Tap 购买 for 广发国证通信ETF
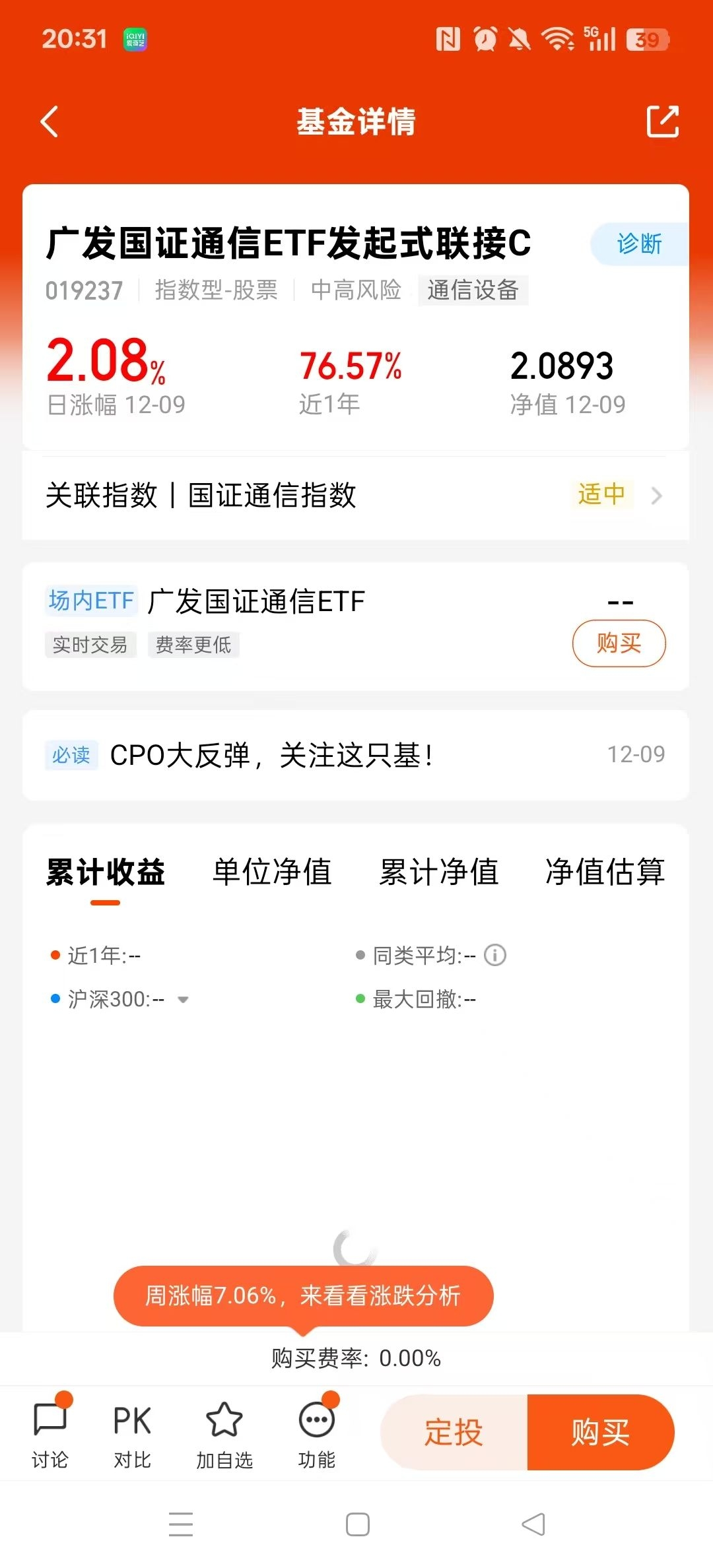The image size is (713, 1568). click(x=619, y=643)
